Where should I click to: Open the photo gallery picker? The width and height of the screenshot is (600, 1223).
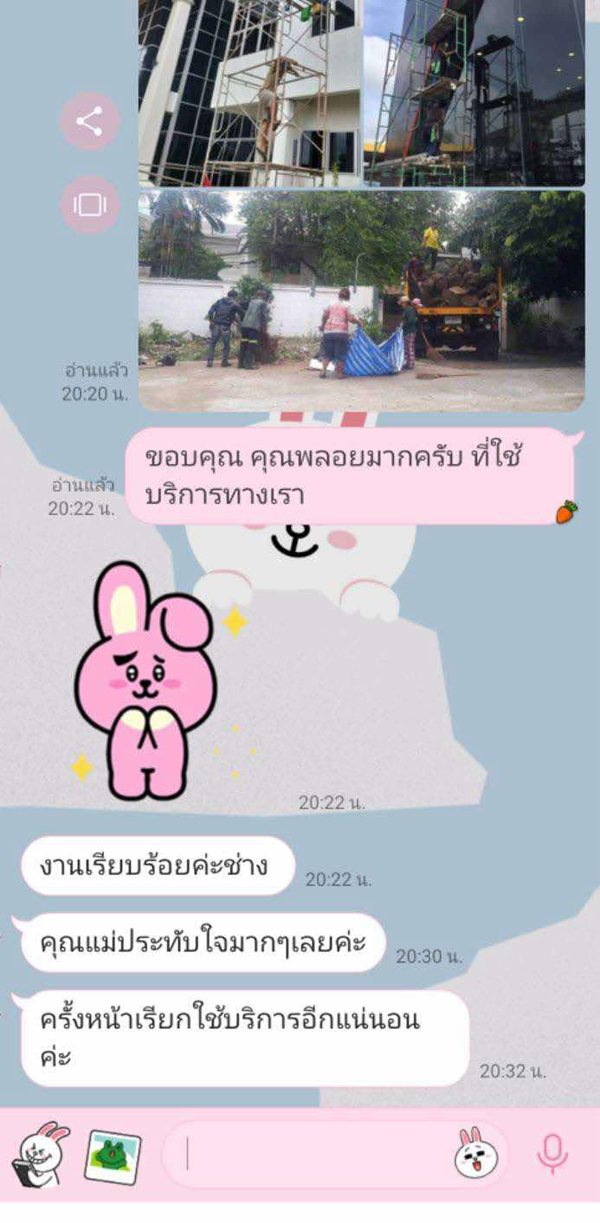tap(112, 1155)
